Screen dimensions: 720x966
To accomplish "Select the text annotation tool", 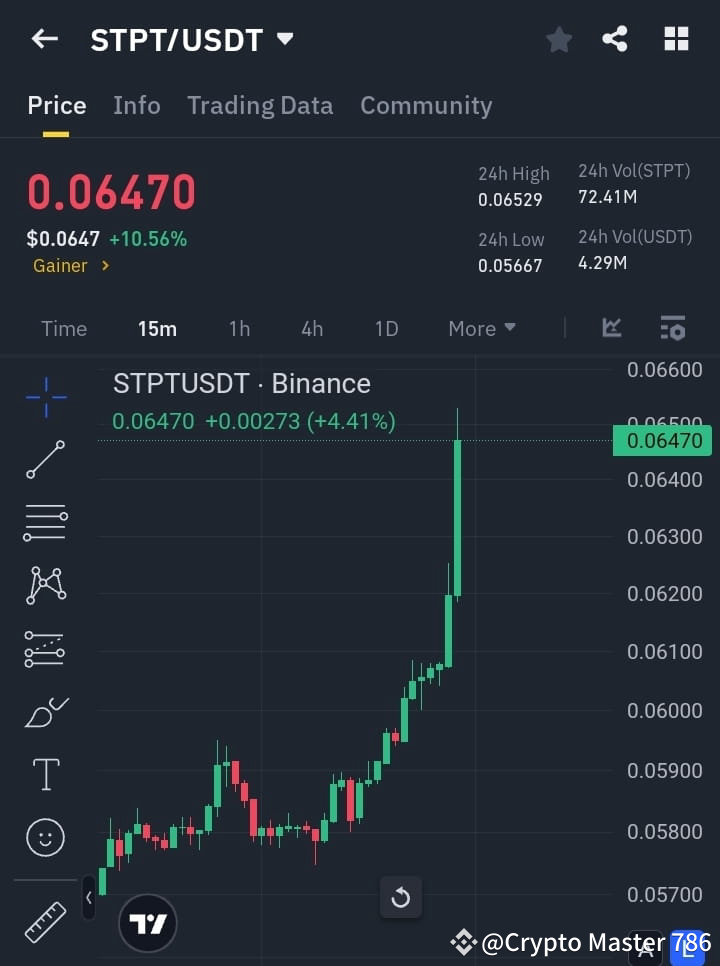I will tap(45, 774).
